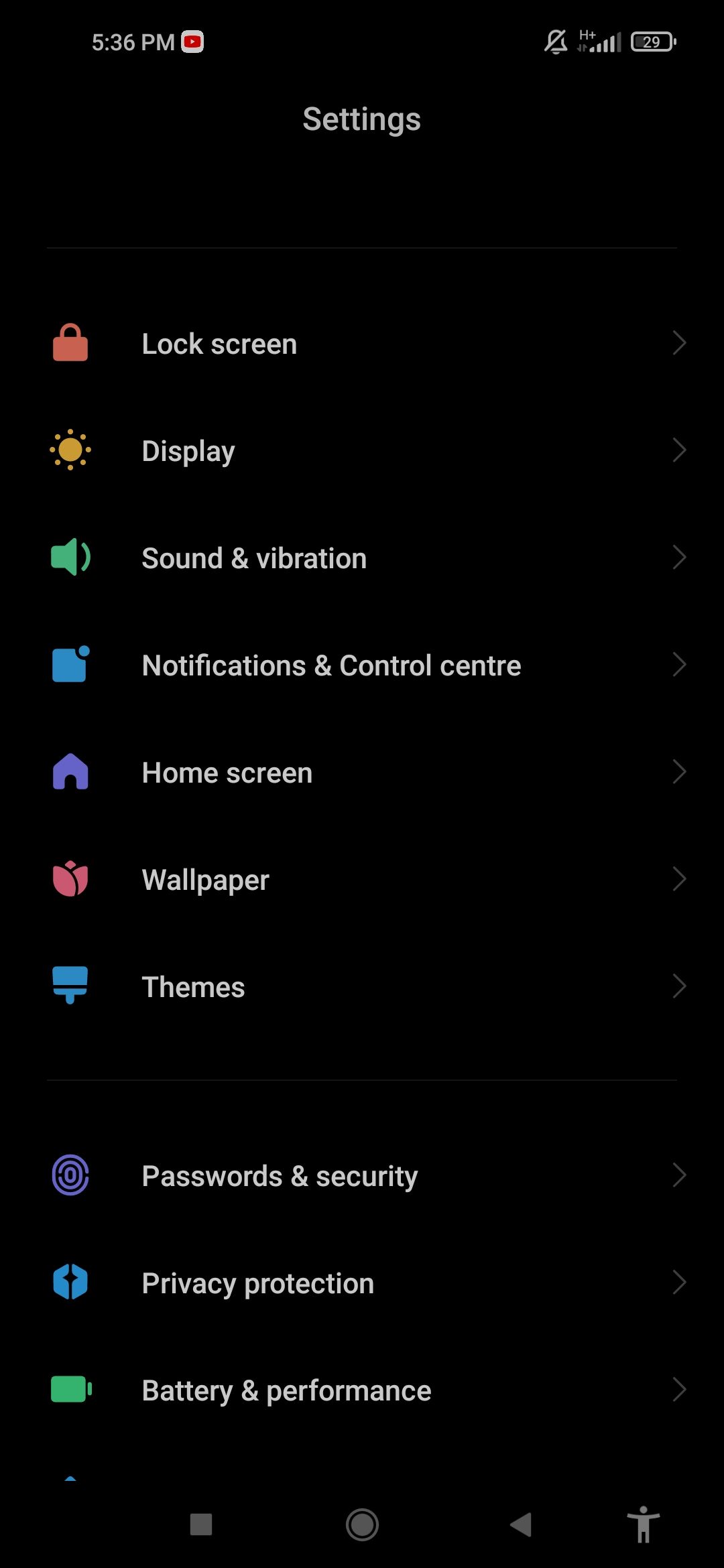The height and width of the screenshot is (1568, 724).
Task: Click the pink Wallpaper tulip icon
Action: (x=69, y=879)
